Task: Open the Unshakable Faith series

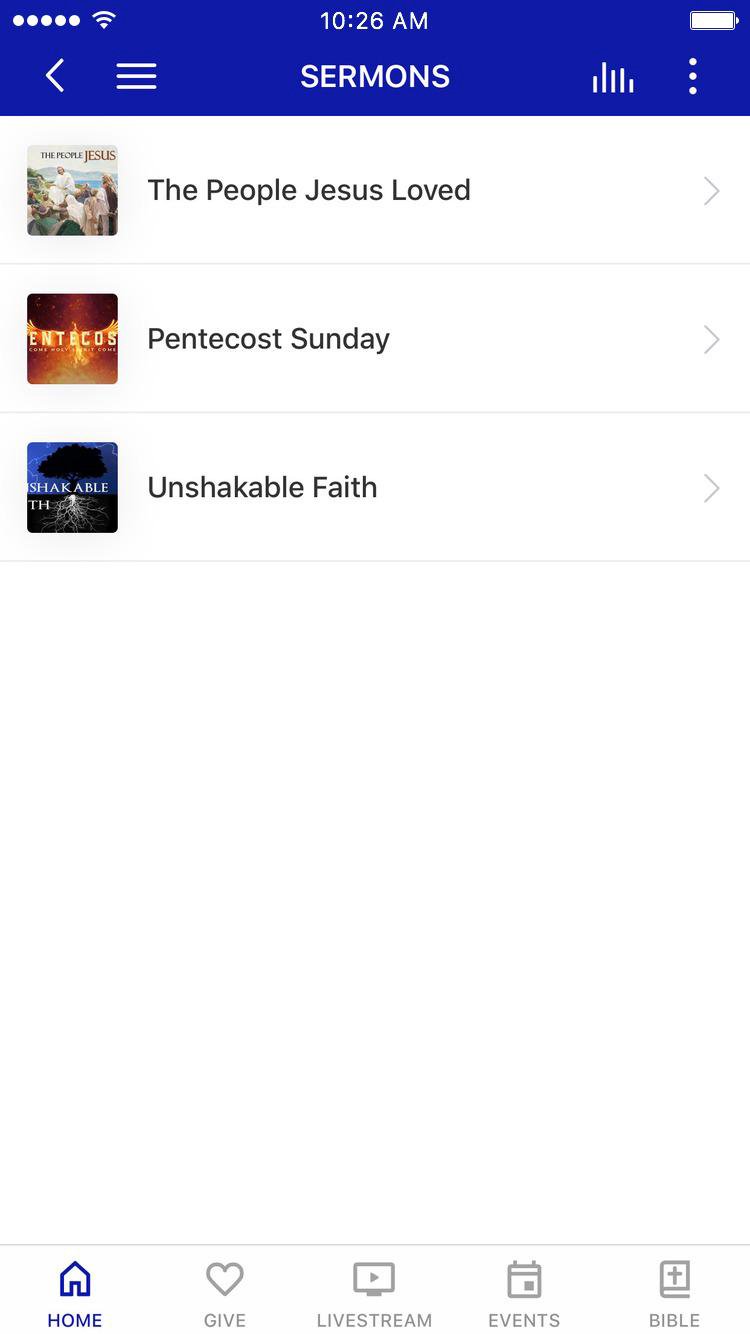Action: pyautogui.click(x=374, y=487)
